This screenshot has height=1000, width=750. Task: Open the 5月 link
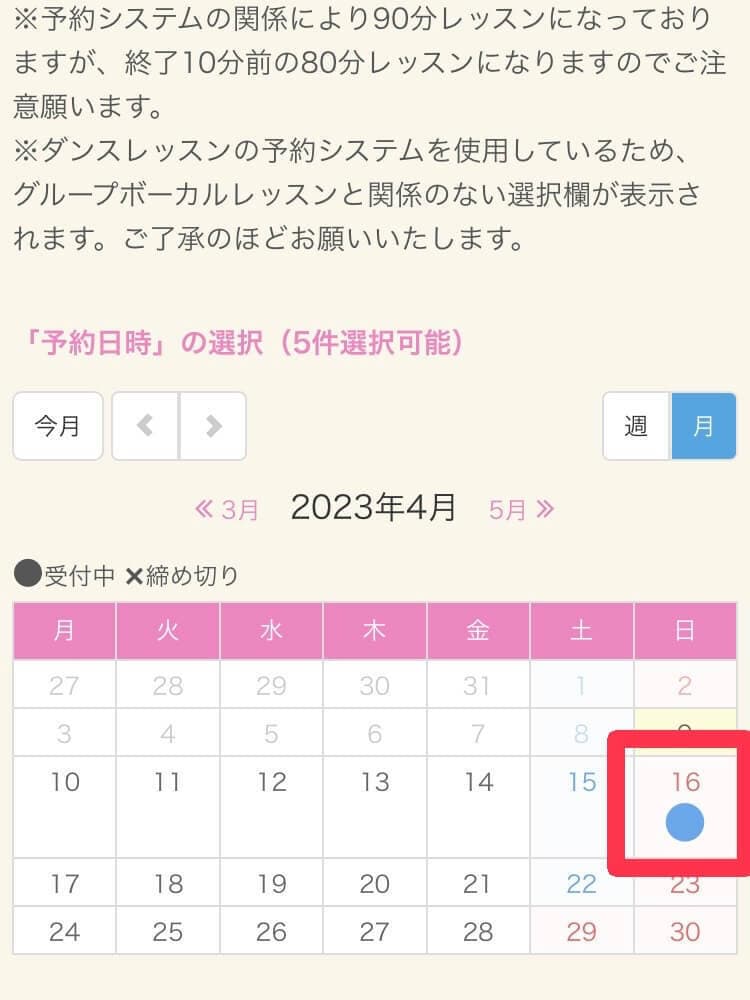tap(521, 510)
